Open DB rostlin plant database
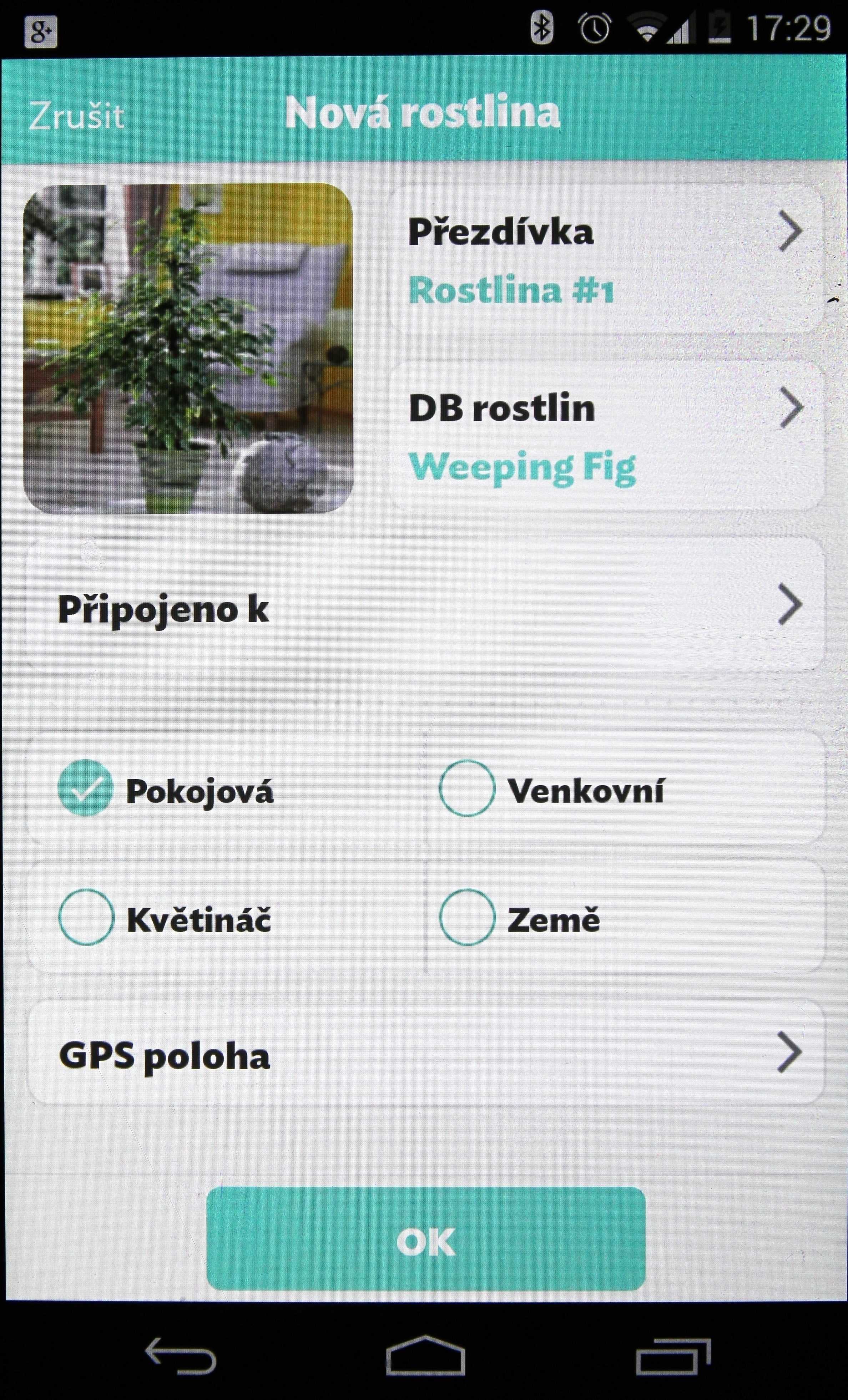Image resolution: width=848 pixels, height=1400 pixels. [x=606, y=436]
